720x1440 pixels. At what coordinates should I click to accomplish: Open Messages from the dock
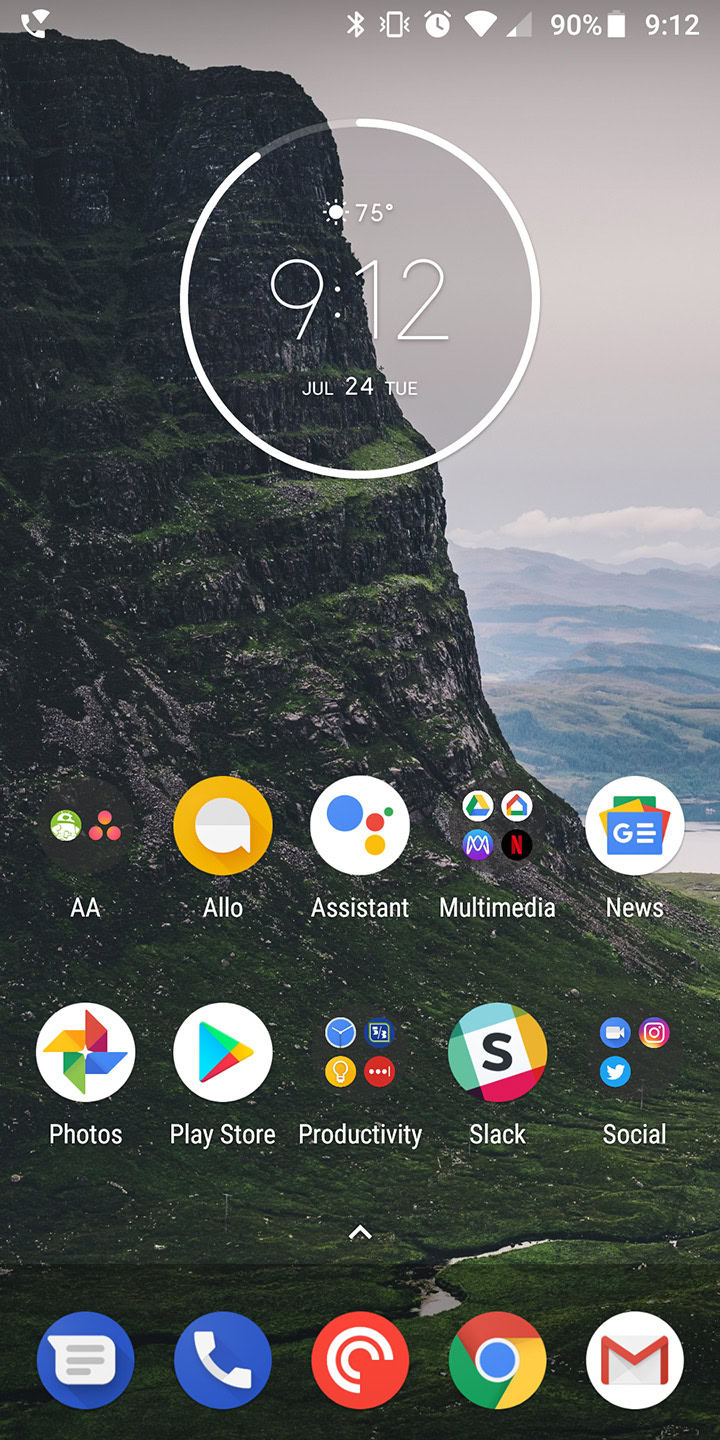pyautogui.click(x=85, y=1360)
